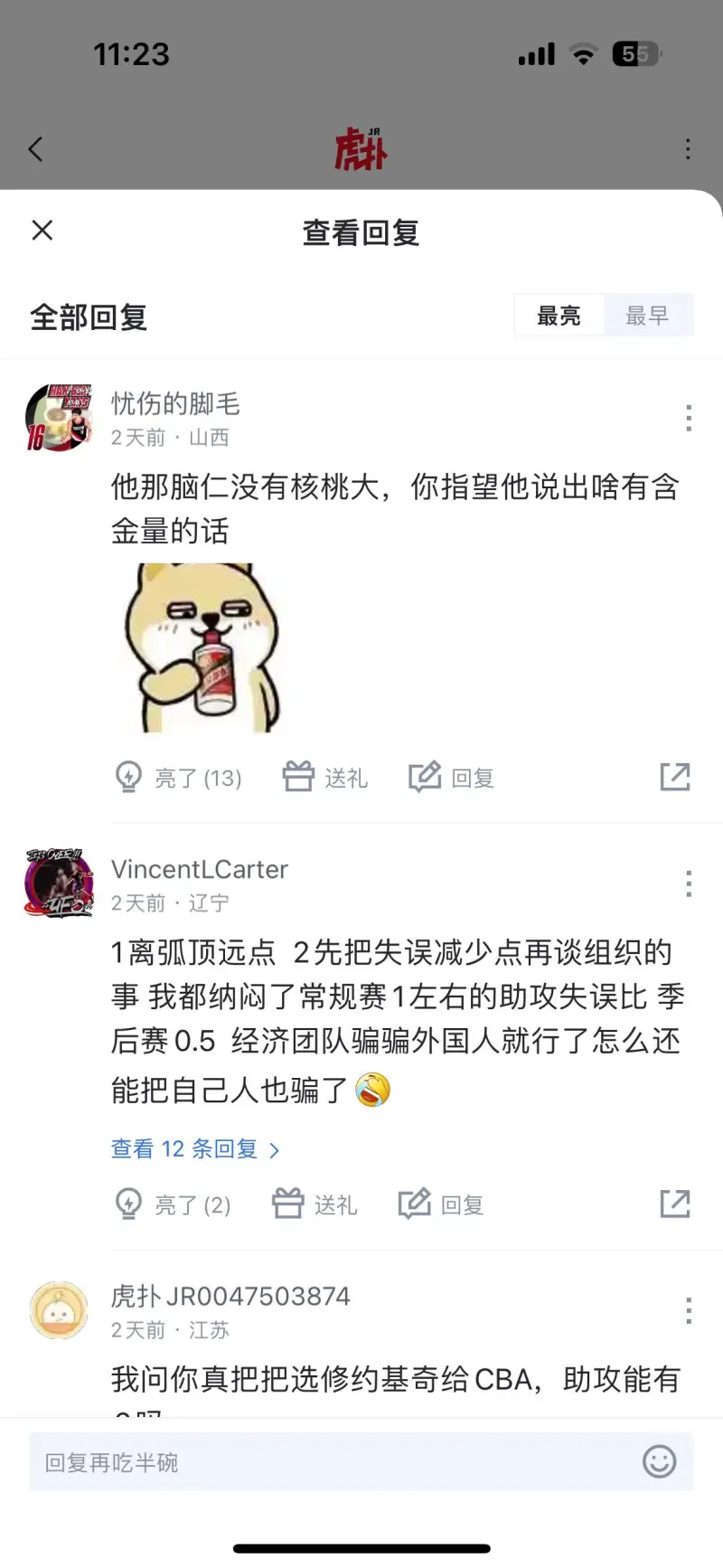Send a gift to VincentLCarter

315,1204
